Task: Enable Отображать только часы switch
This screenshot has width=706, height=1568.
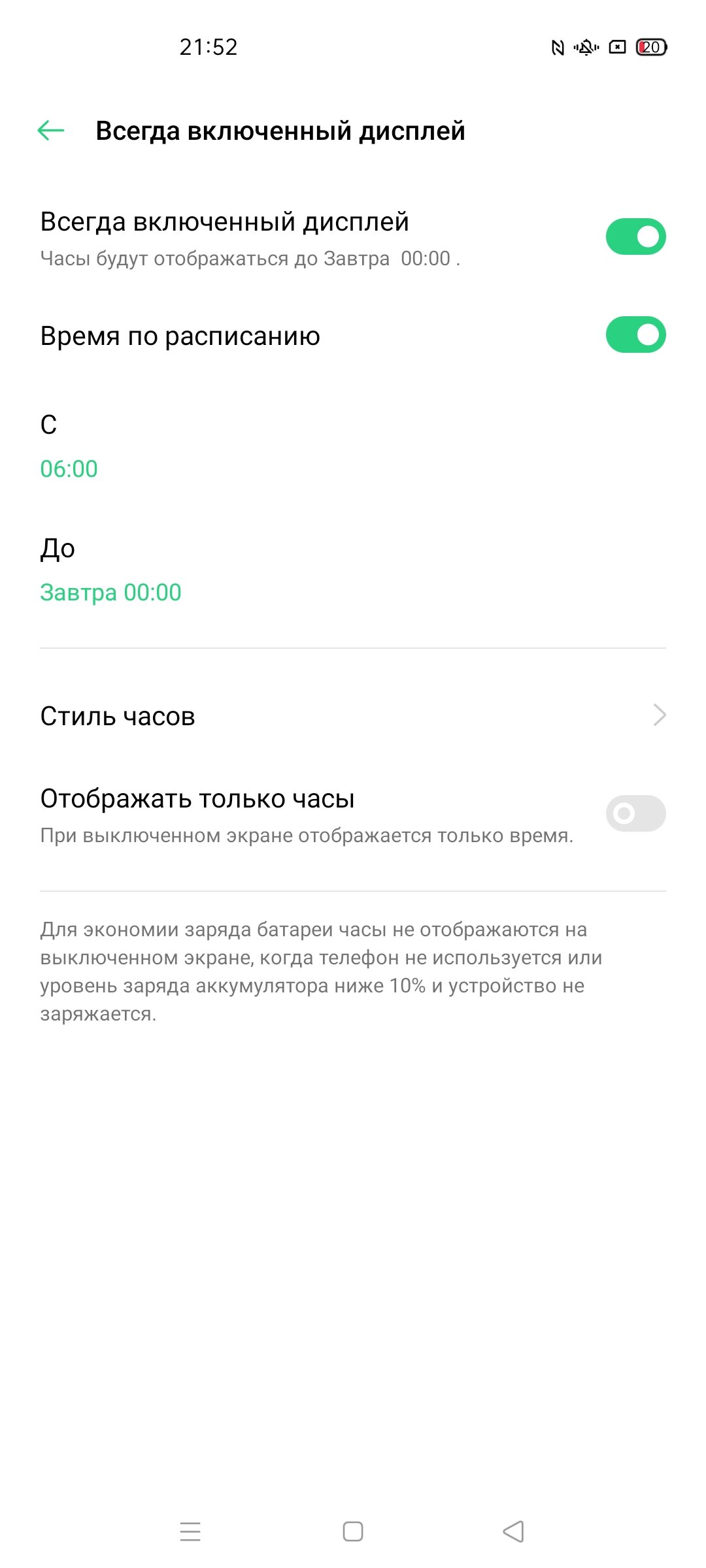Action: [x=635, y=813]
